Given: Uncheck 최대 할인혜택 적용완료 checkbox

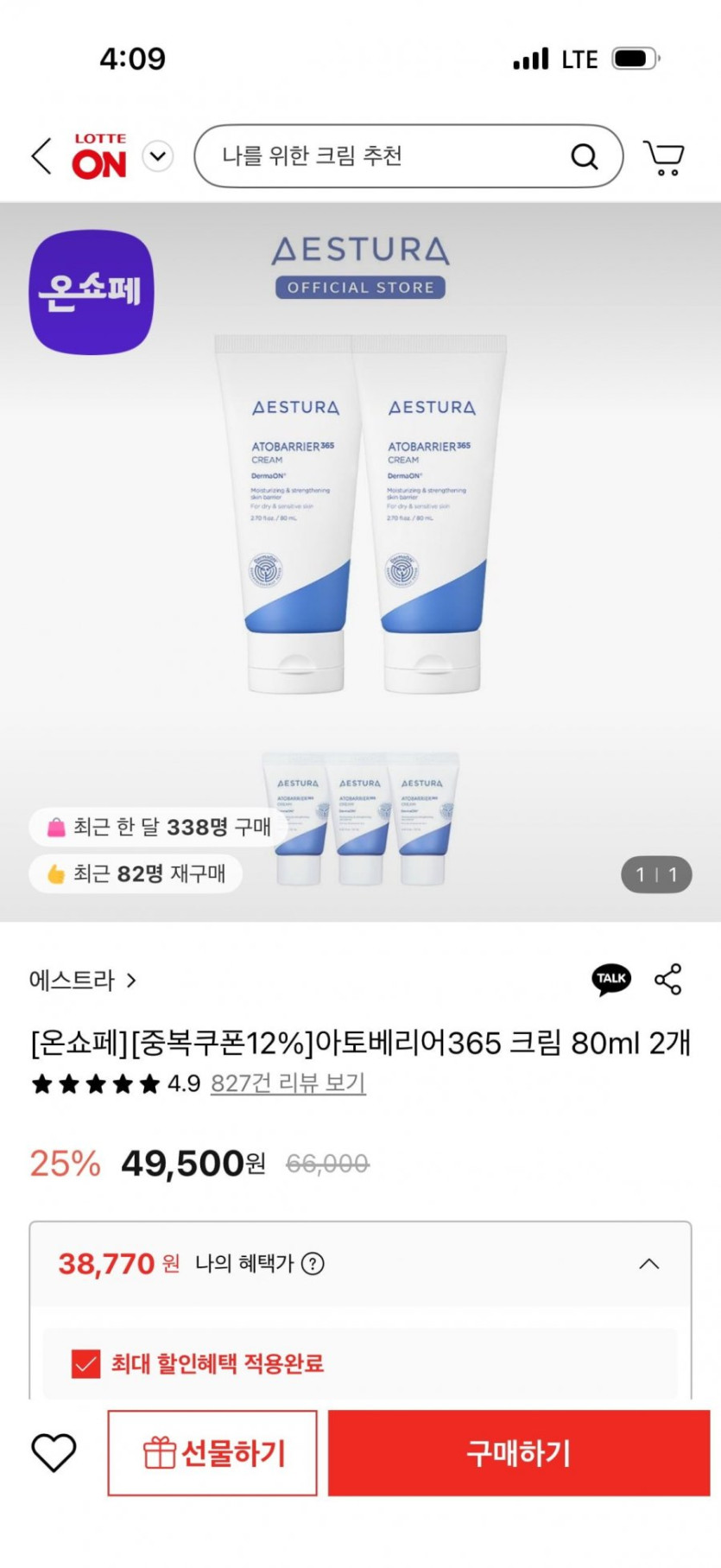Looking at the screenshot, I should (x=85, y=1364).
